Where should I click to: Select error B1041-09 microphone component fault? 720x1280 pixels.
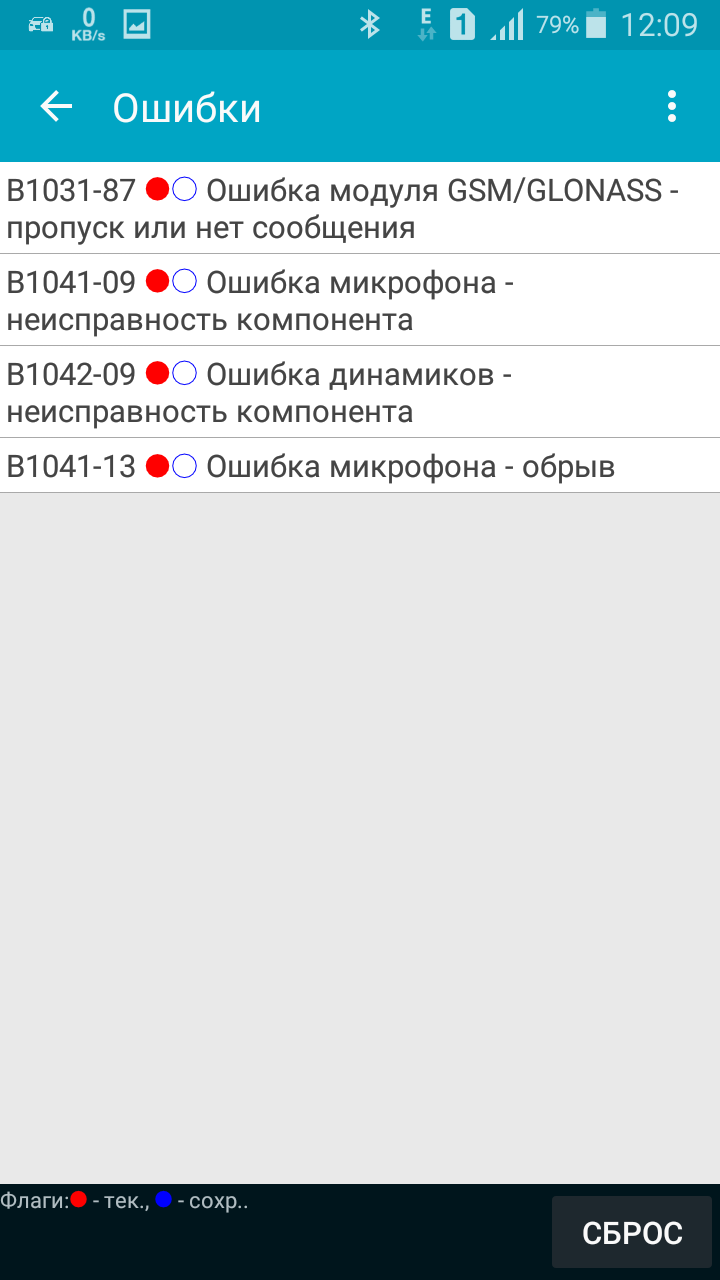pyautogui.click(x=360, y=300)
